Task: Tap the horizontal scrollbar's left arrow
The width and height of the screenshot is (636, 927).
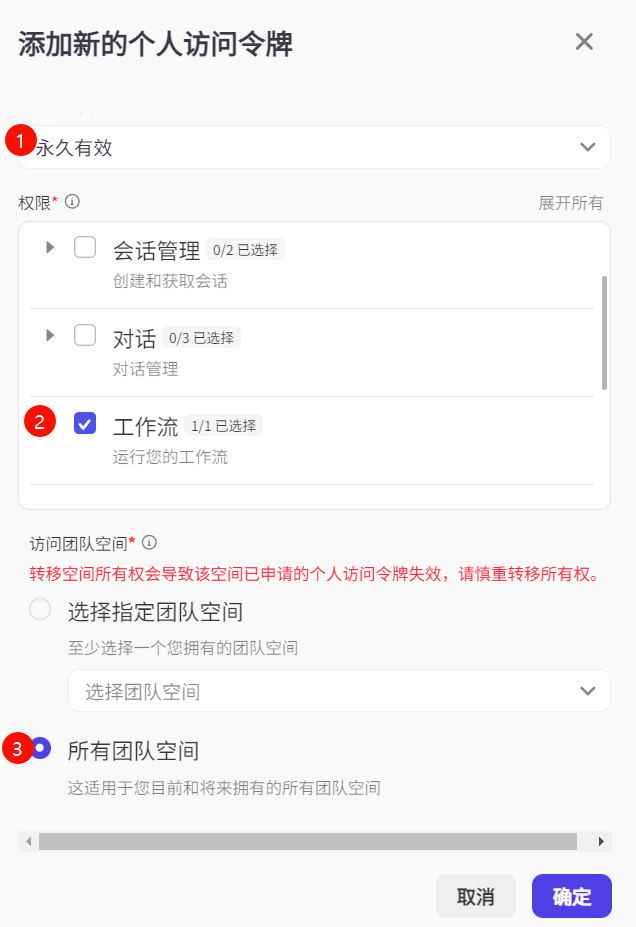Action: click(x=28, y=841)
